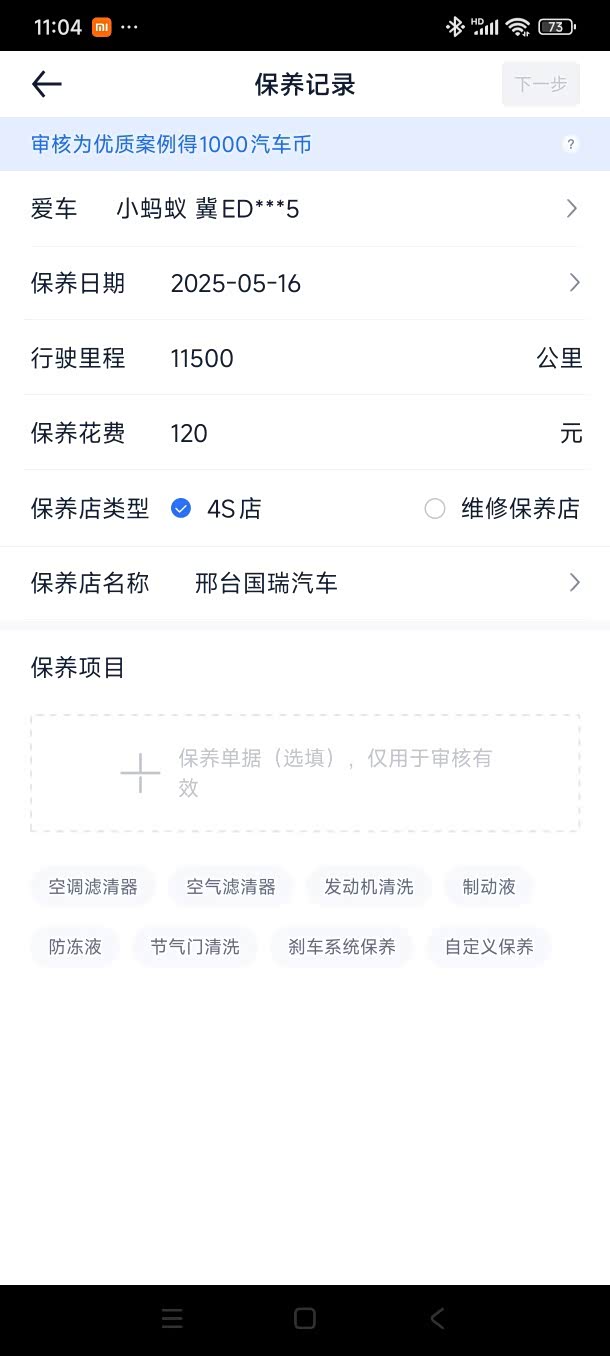610x1356 pixels.
Task: Pick the 防冻液 chip
Action: coord(75,947)
